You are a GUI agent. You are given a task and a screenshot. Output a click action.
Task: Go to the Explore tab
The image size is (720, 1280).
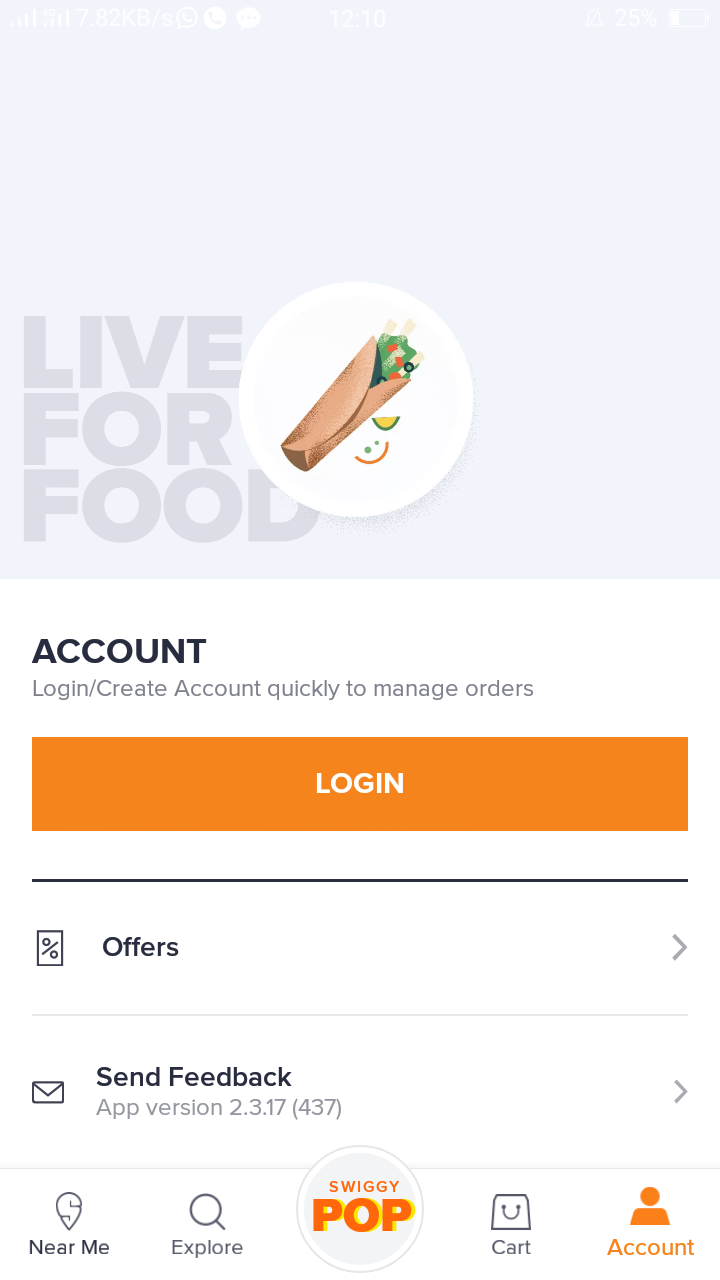pyautogui.click(x=207, y=1224)
